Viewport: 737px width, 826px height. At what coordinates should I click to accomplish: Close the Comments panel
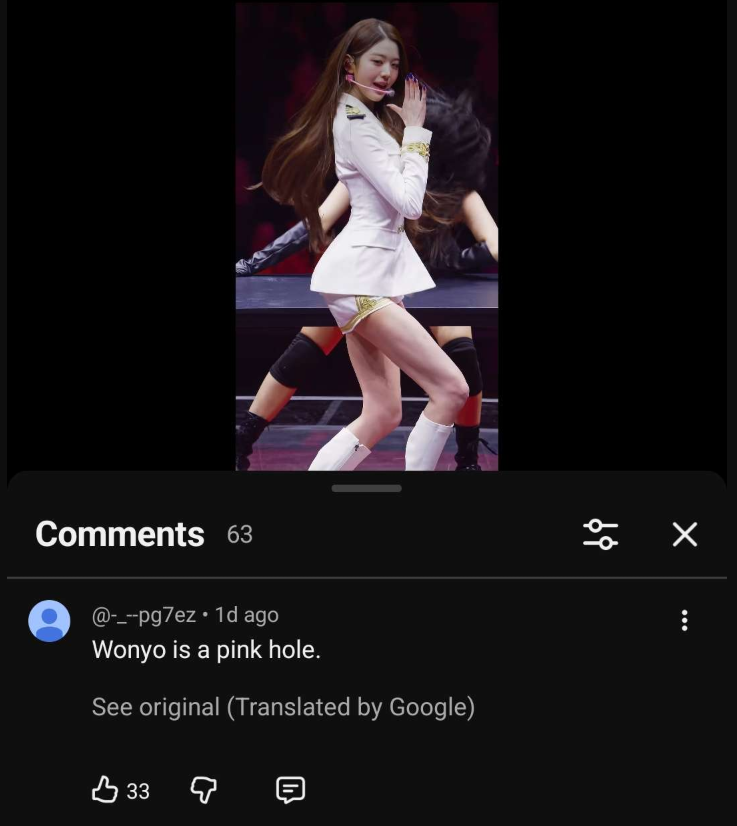pyautogui.click(x=684, y=534)
